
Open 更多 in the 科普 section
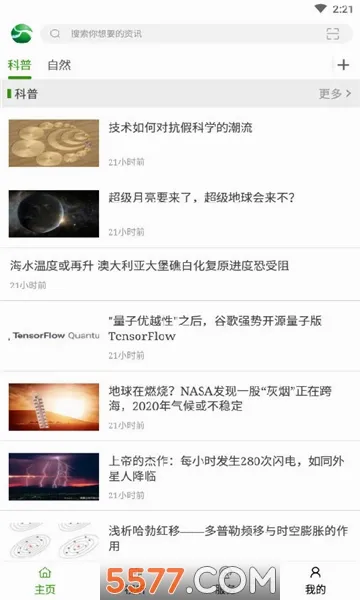point(335,93)
